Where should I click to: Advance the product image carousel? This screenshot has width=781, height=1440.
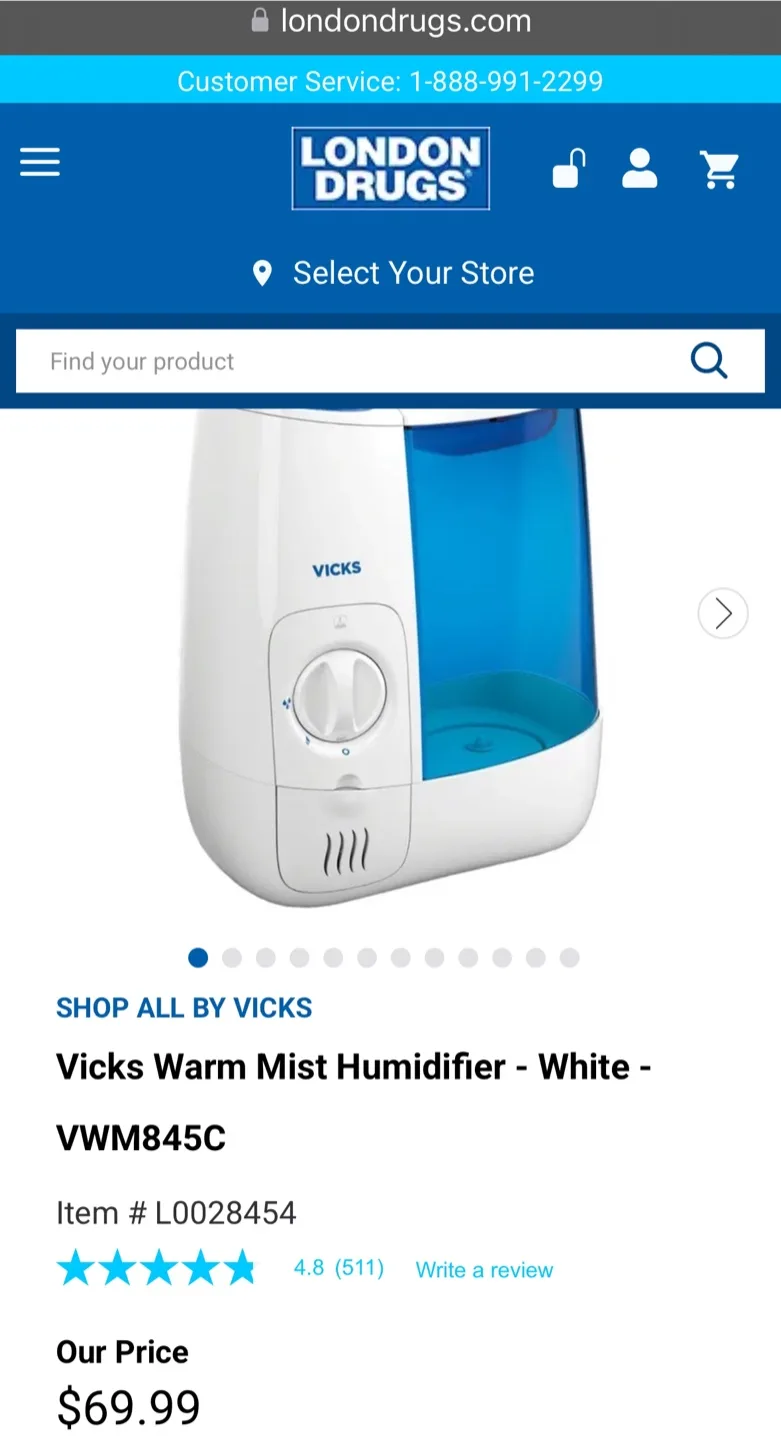(722, 613)
